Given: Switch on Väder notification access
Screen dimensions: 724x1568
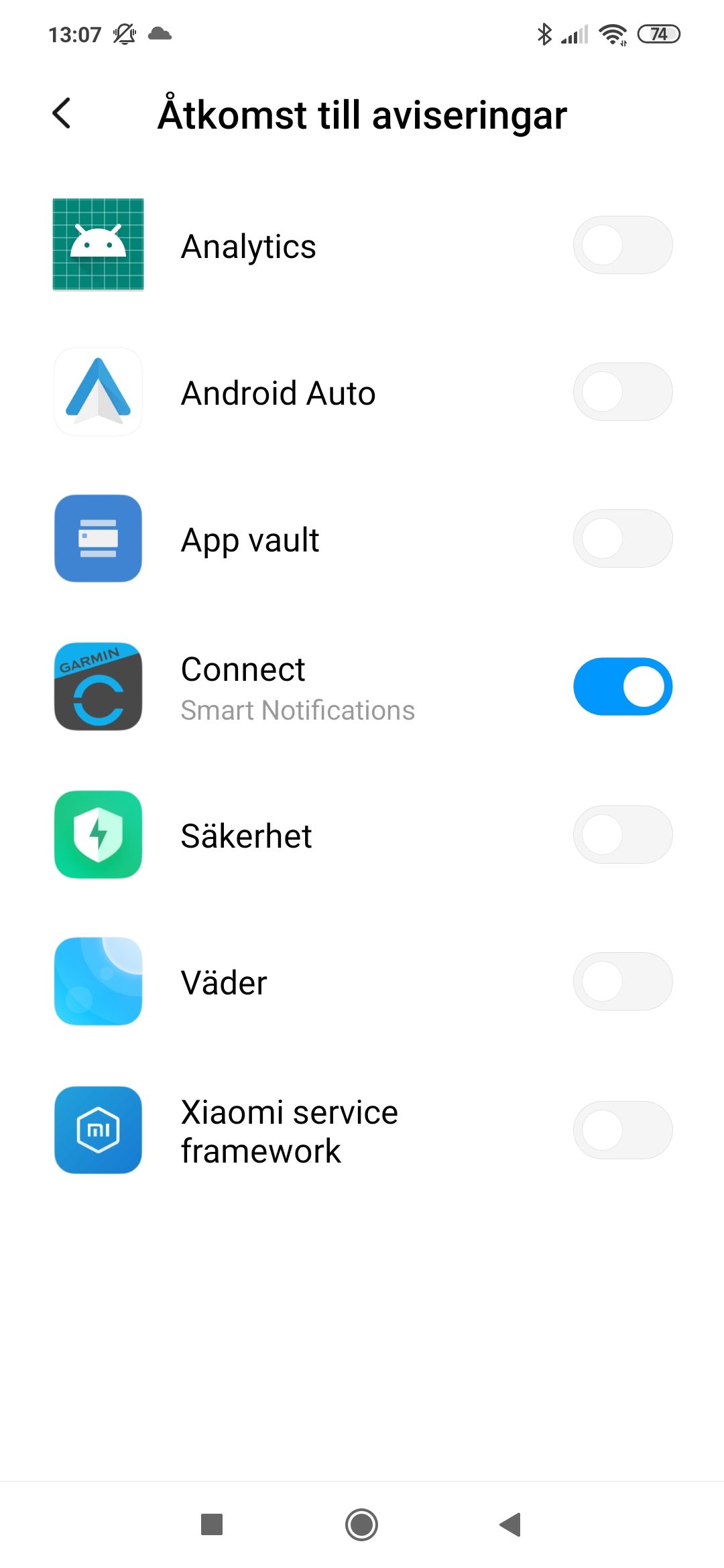Looking at the screenshot, I should tap(622, 982).
